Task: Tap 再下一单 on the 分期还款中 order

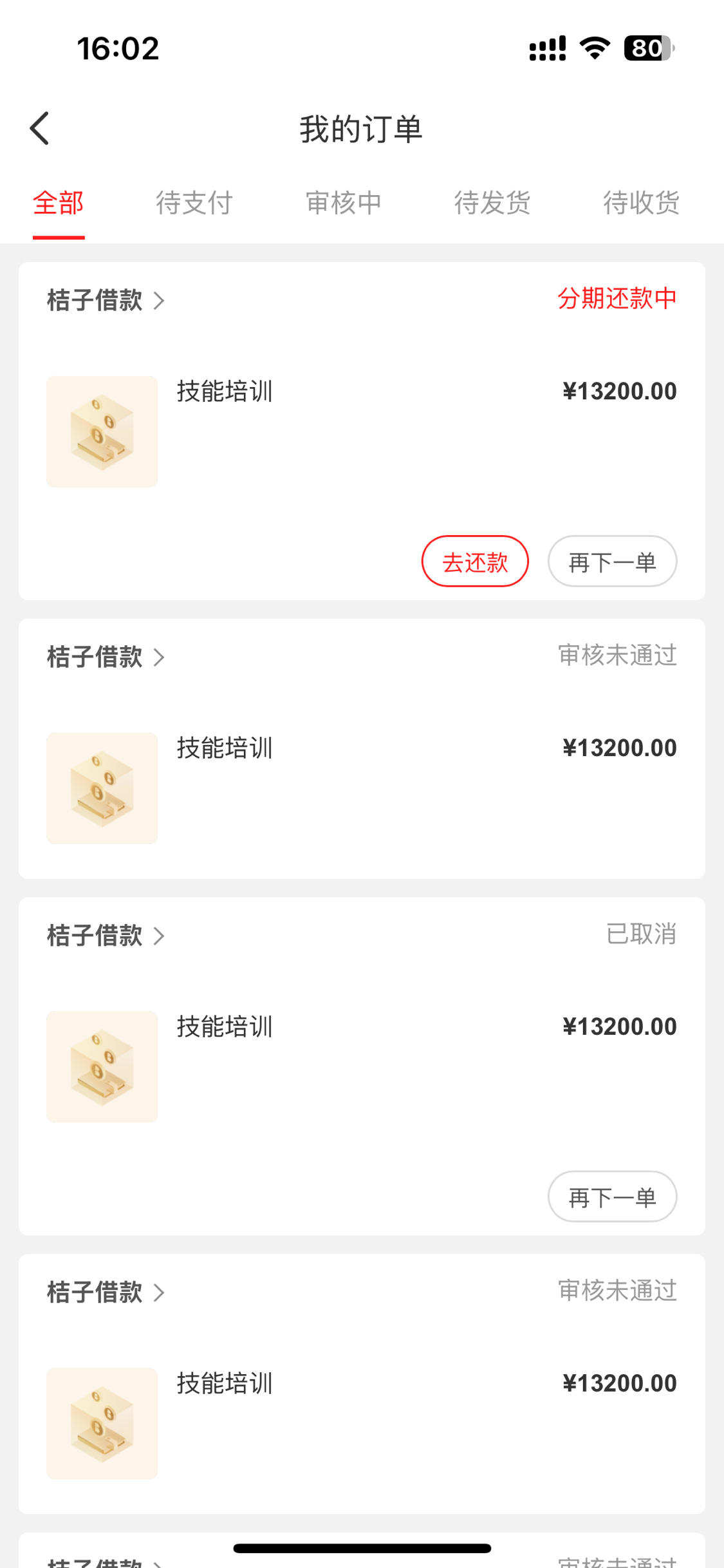Action: 612,562
